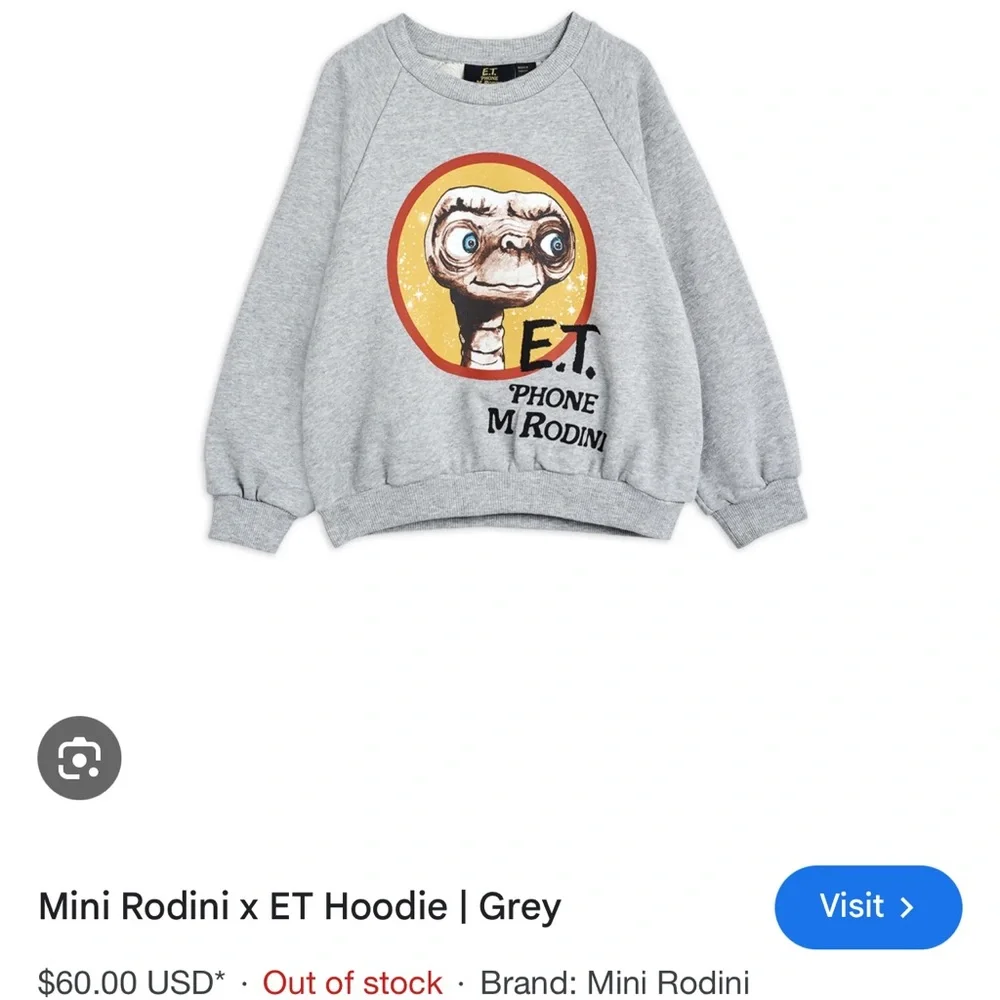Open Google Lens search on the image
Viewport: 1000px width, 1000px height.
pyautogui.click(x=79, y=758)
